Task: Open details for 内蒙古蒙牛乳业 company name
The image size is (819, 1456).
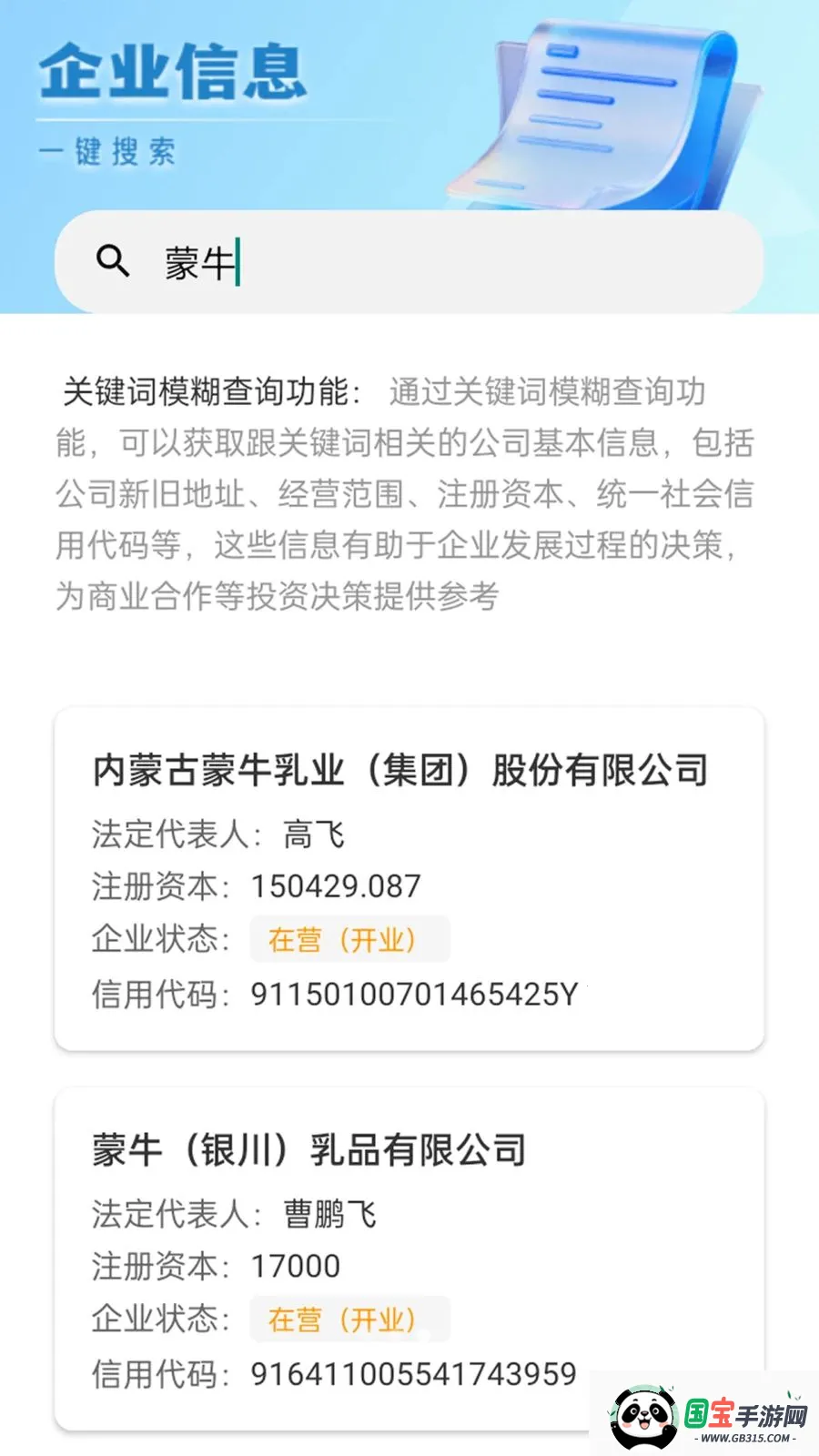Action: (x=400, y=768)
